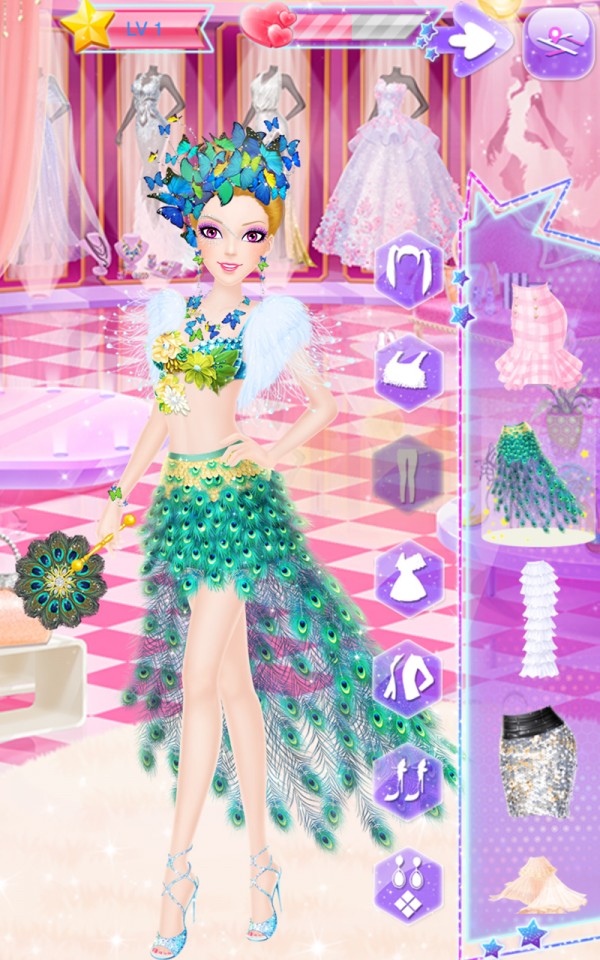Tap the next arrow button
The image size is (600, 960).
(x=480, y=40)
